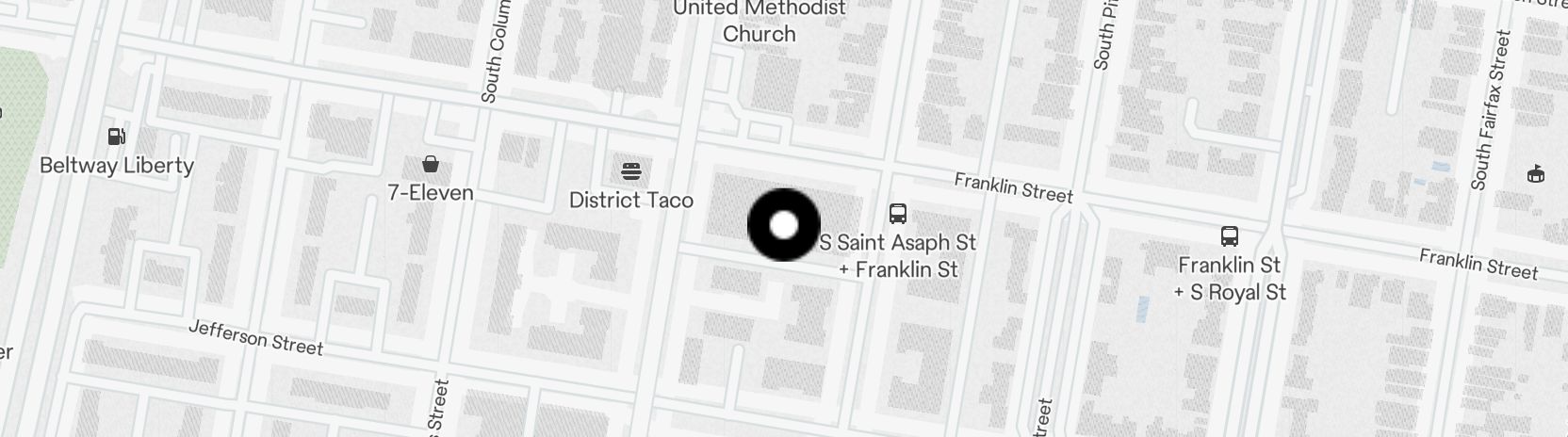Open Franklin St + S Royal St bus stop
1568x437 pixels.
point(1229,236)
